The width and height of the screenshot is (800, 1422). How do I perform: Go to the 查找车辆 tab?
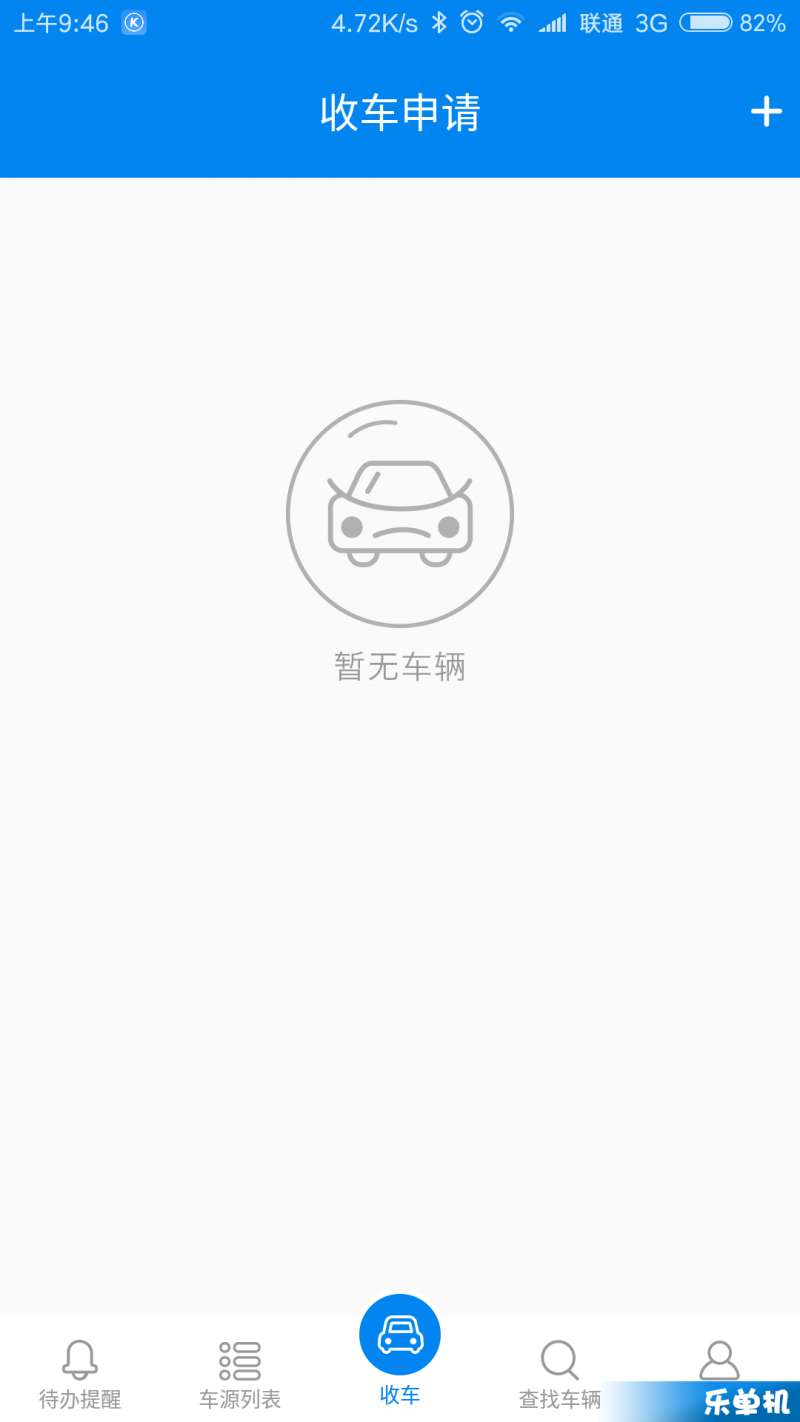560,1374
